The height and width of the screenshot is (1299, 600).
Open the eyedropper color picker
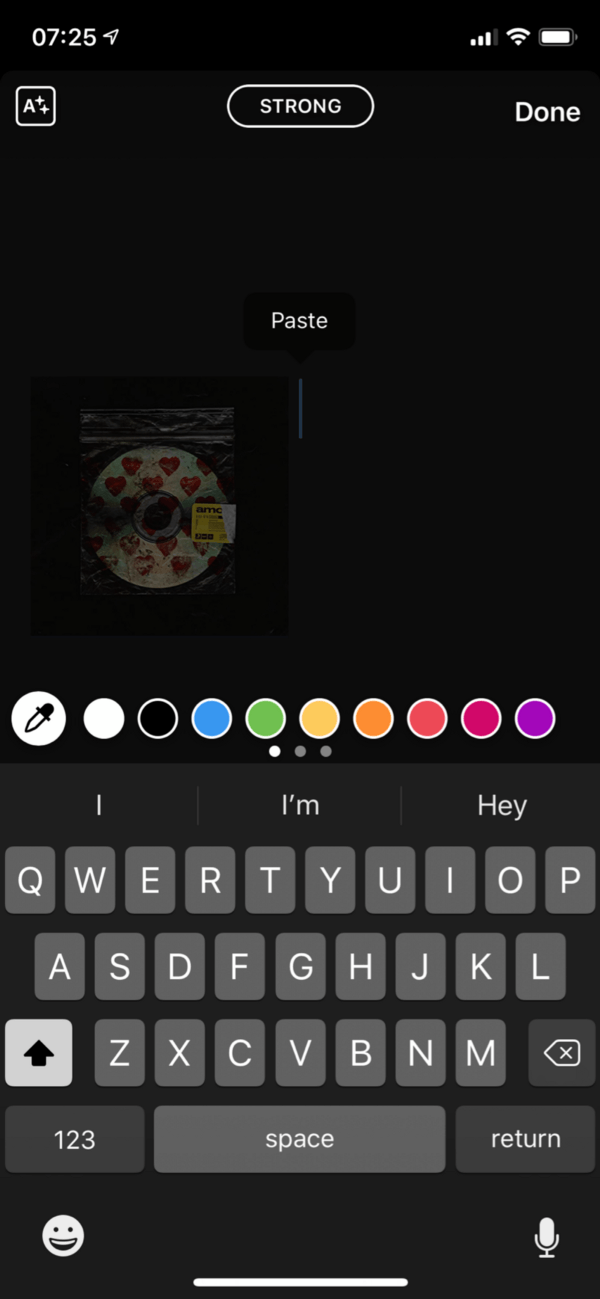pos(38,718)
